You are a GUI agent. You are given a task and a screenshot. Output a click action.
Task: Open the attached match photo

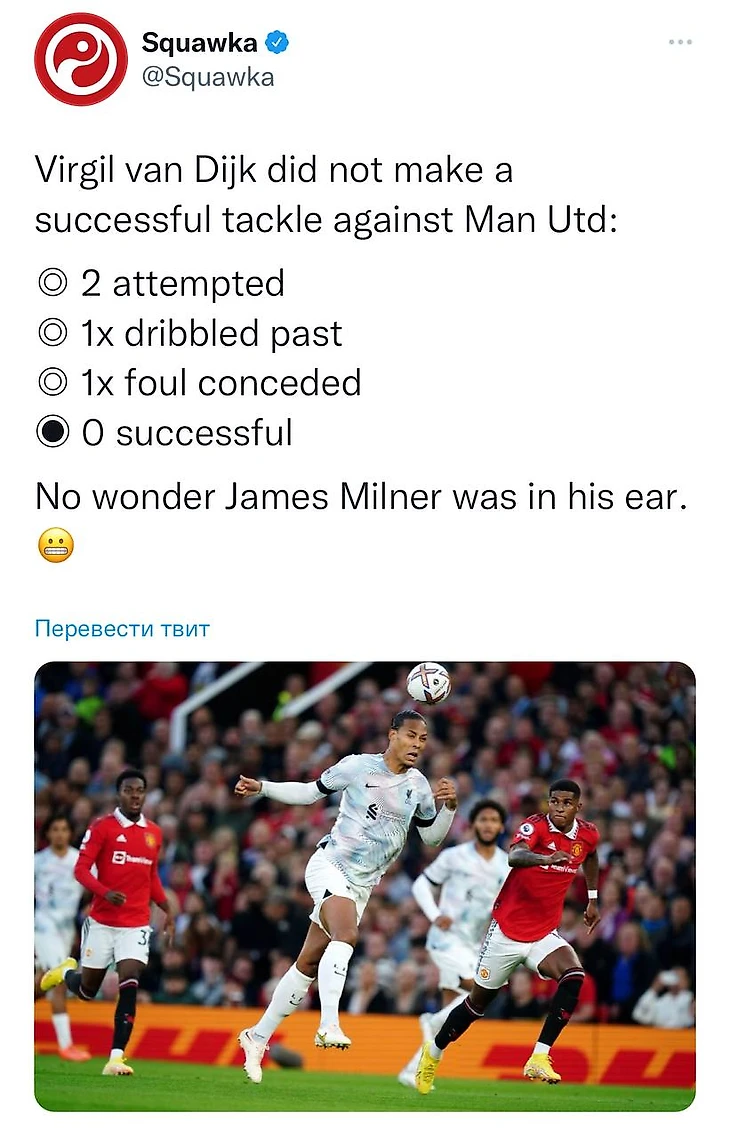click(x=364, y=885)
